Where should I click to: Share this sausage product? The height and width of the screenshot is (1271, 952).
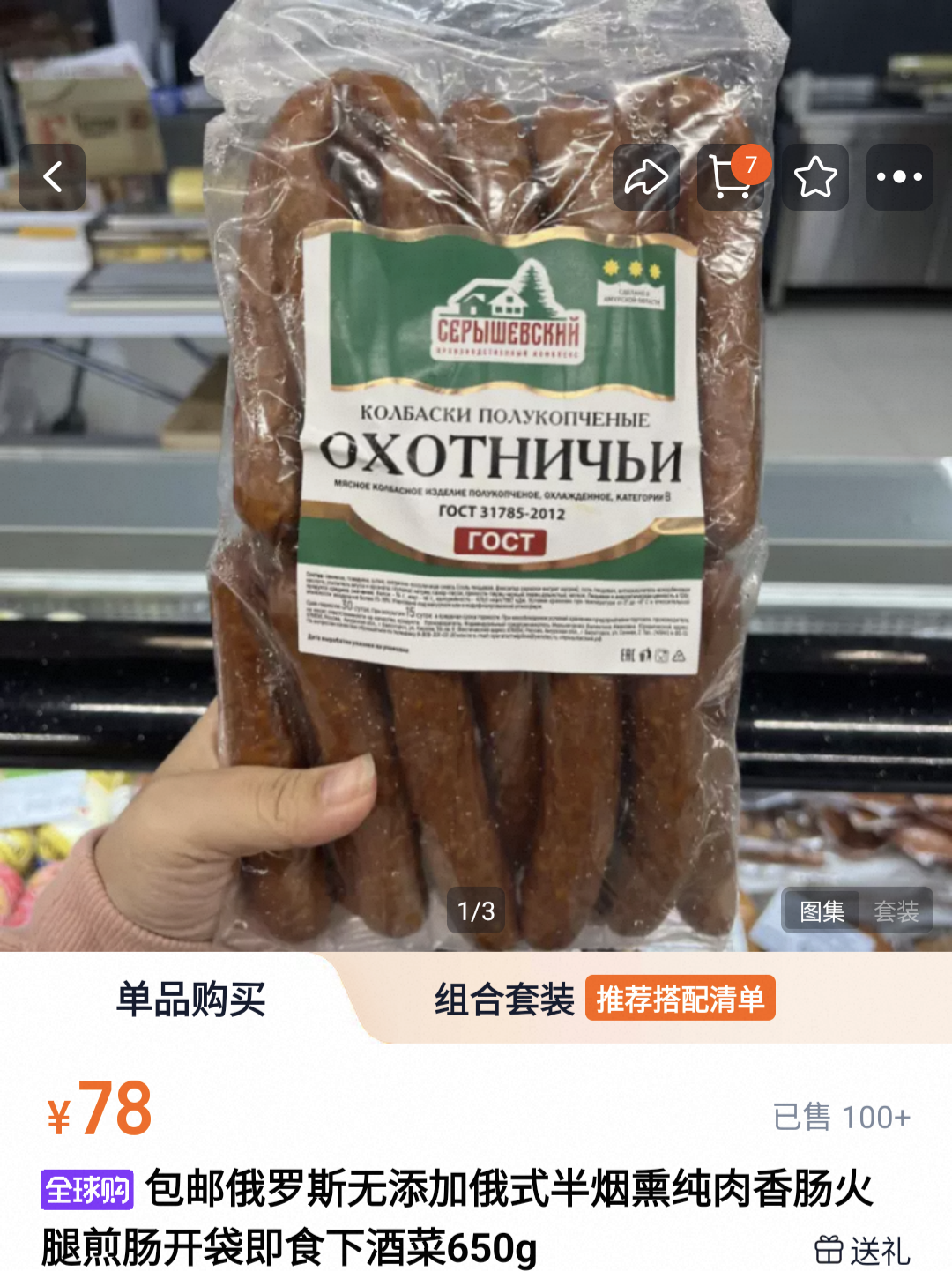point(646,177)
